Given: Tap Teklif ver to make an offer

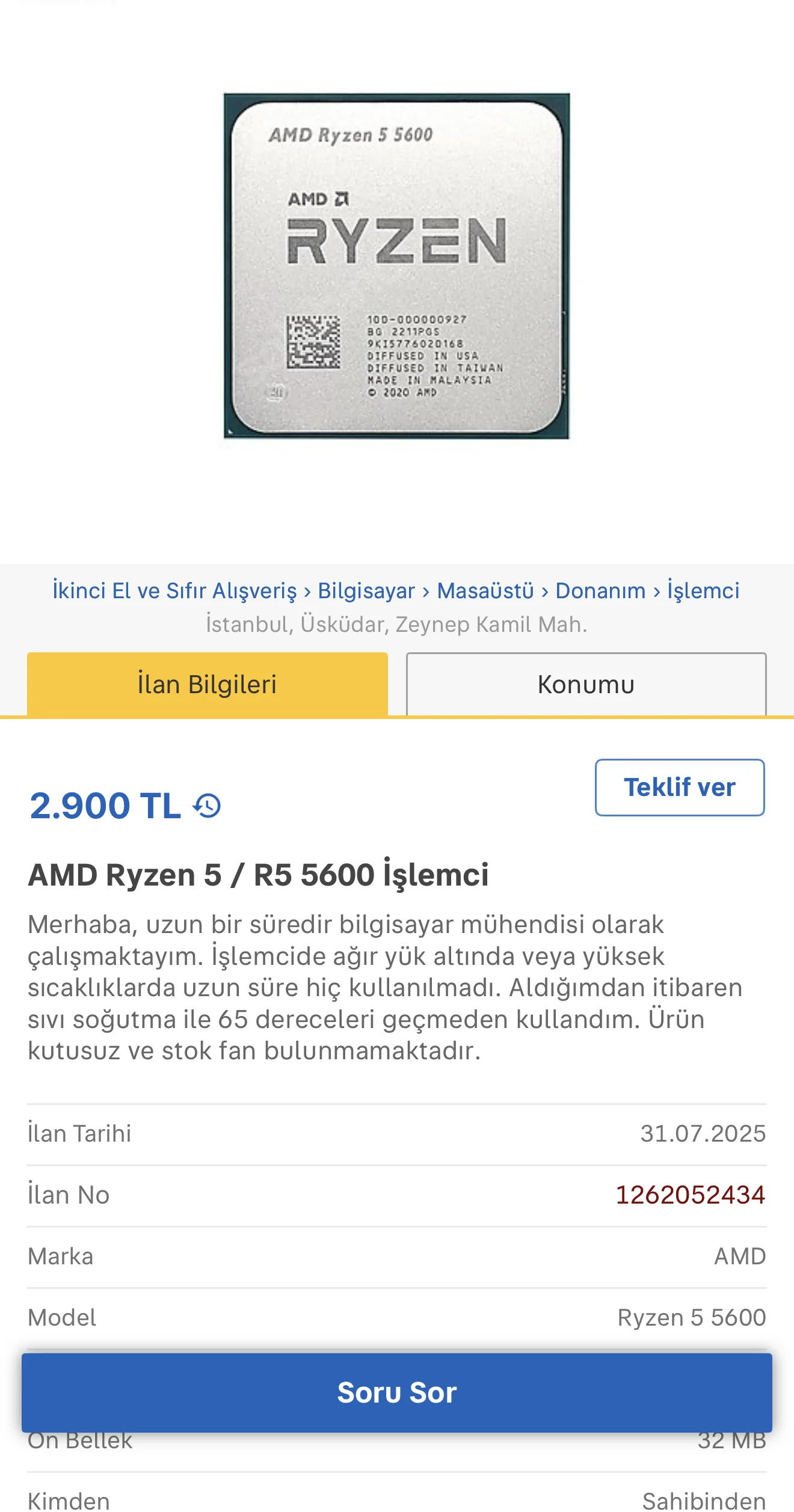Looking at the screenshot, I should click(680, 787).
